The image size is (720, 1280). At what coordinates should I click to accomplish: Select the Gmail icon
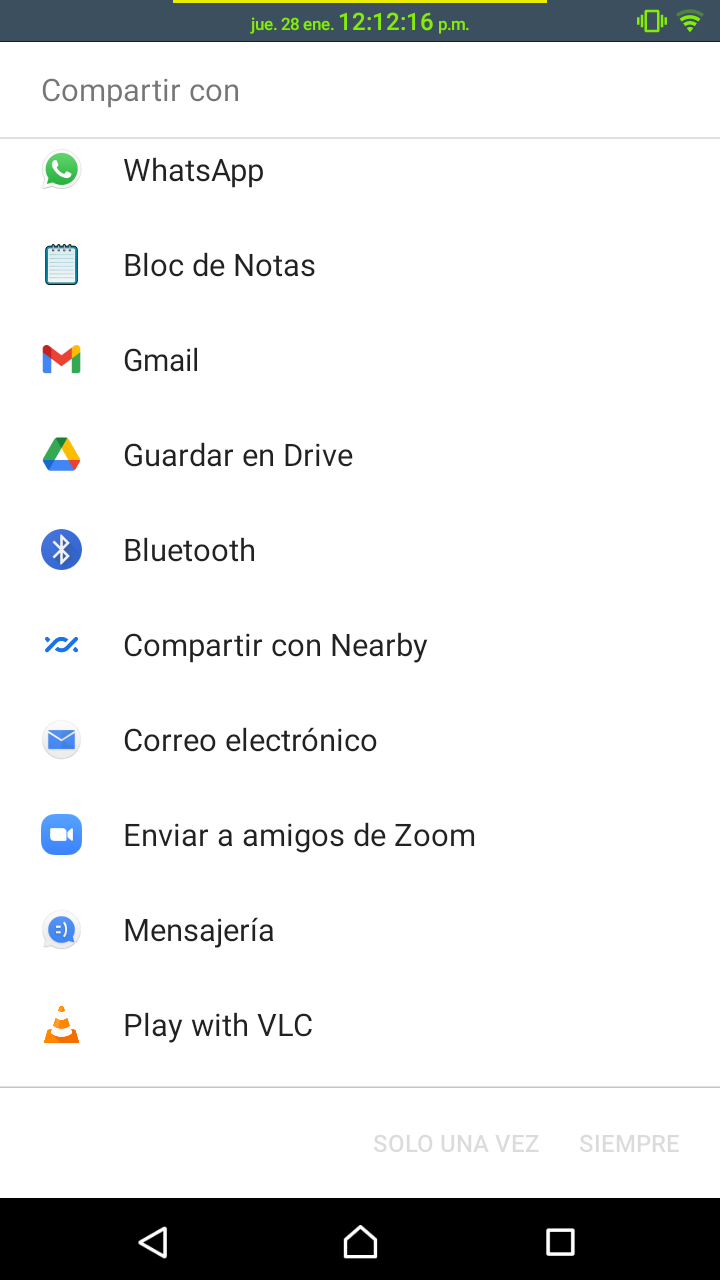(x=60, y=359)
